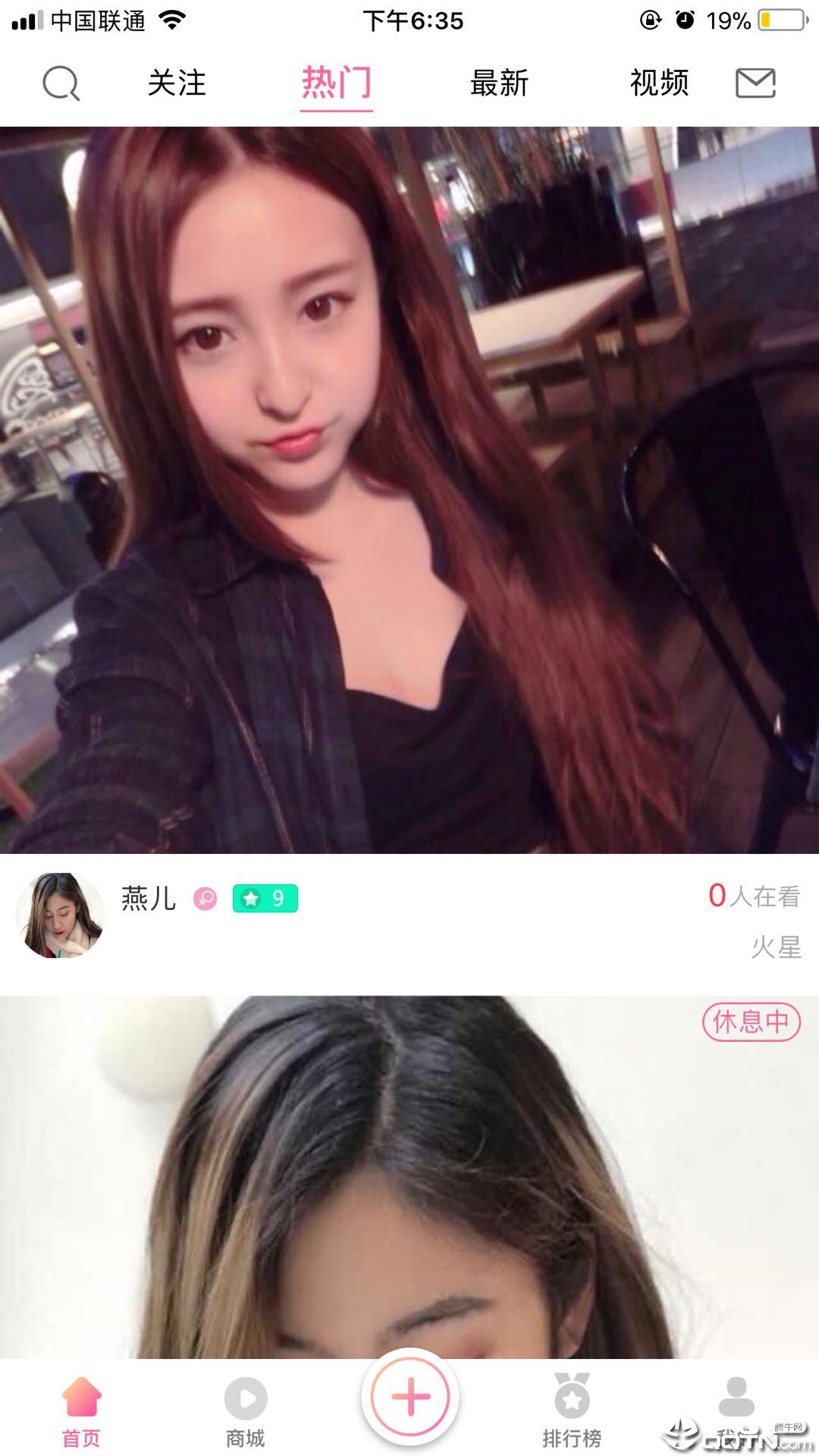
Task: Switch to the 最新 tab
Action: click(498, 83)
